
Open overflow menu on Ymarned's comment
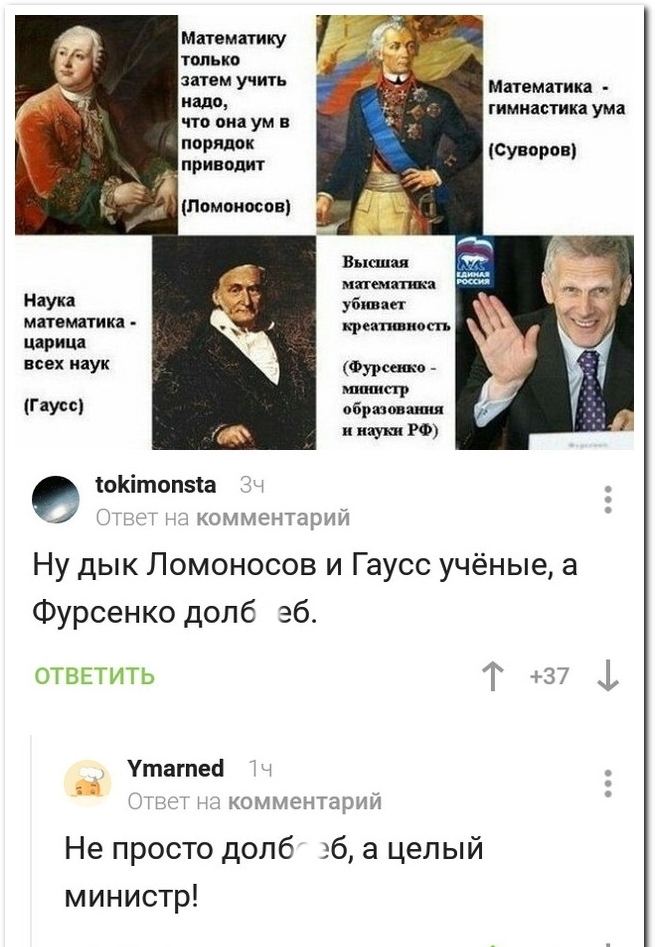[x=610, y=783]
